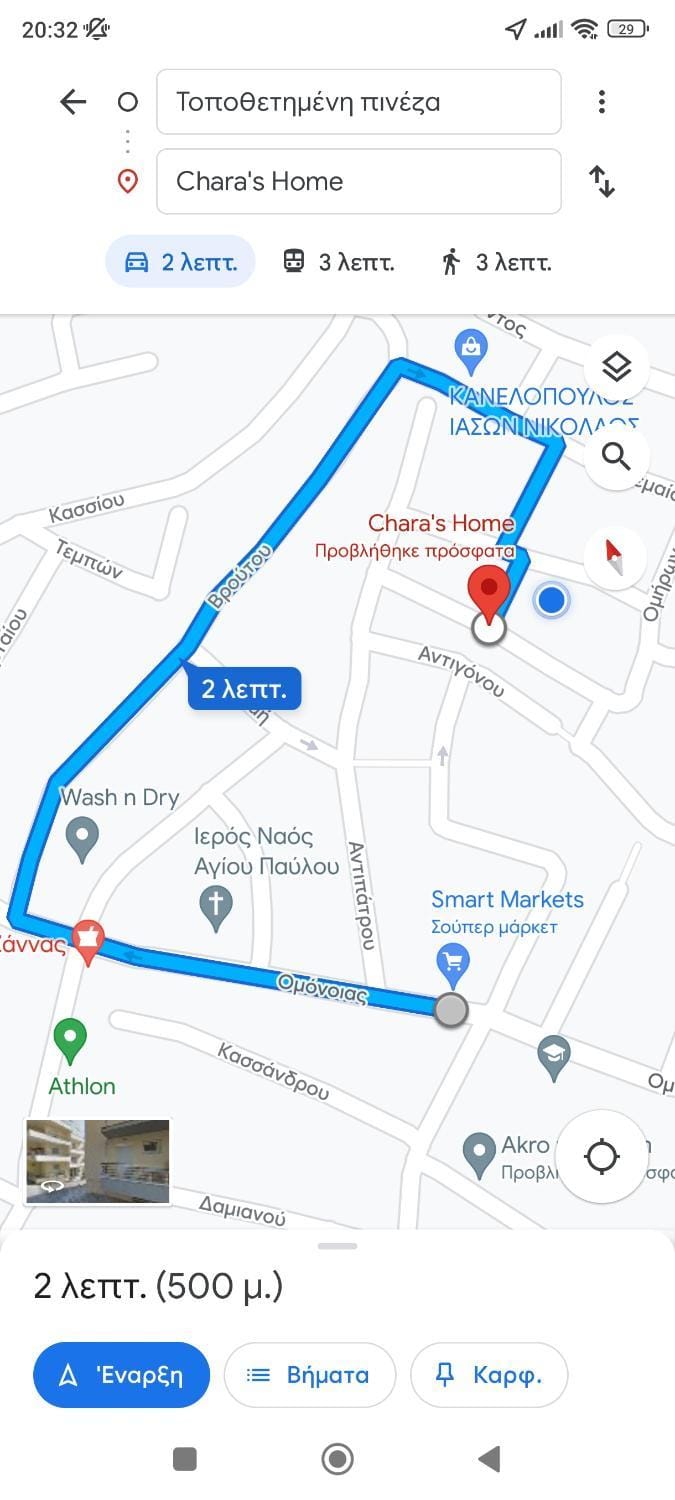Screen dimensions: 675x1500
Task: Change the destination Chara's Home
Action: [358, 182]
